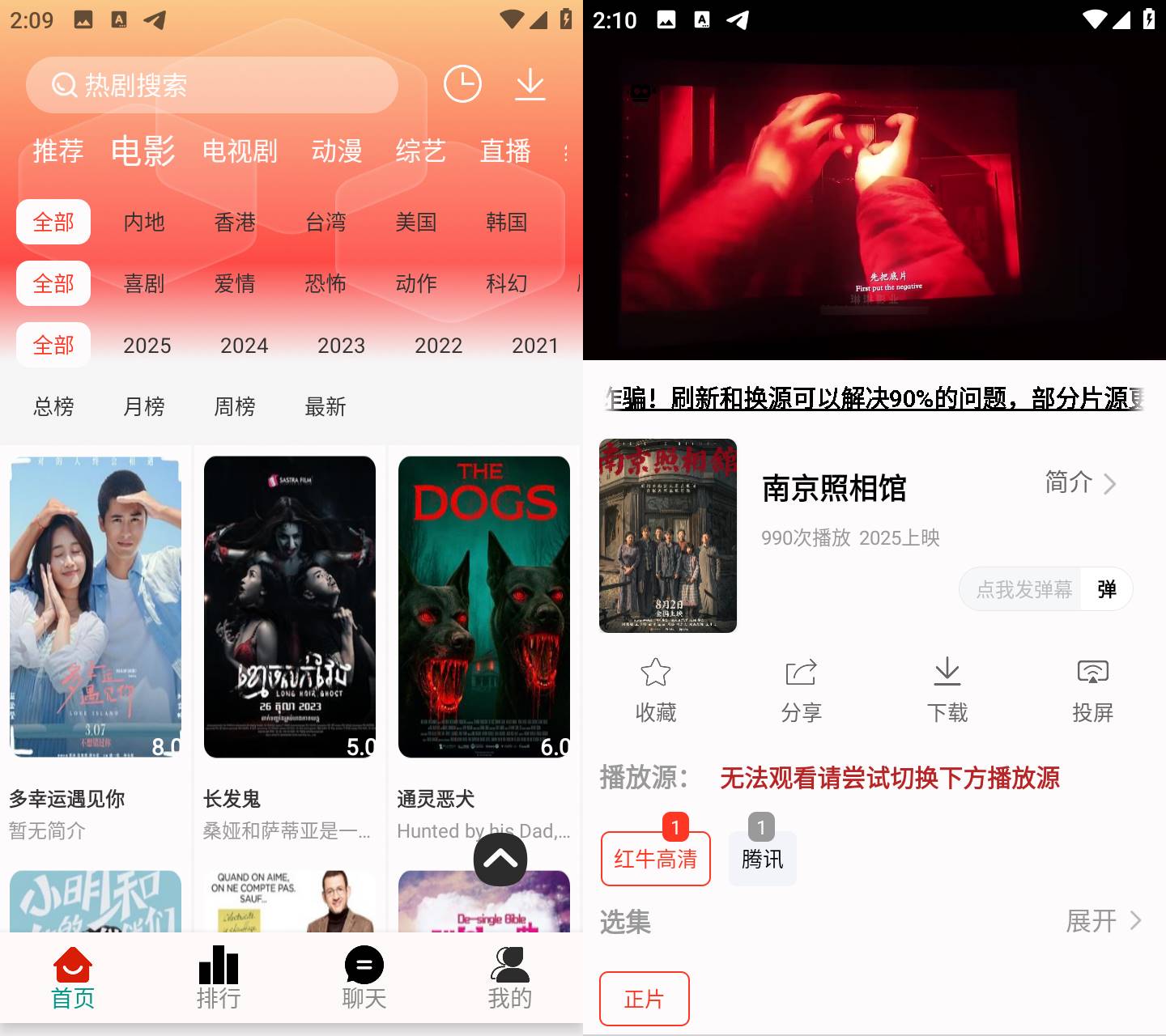Switch to the 动漫 tab

click(336, 151)
